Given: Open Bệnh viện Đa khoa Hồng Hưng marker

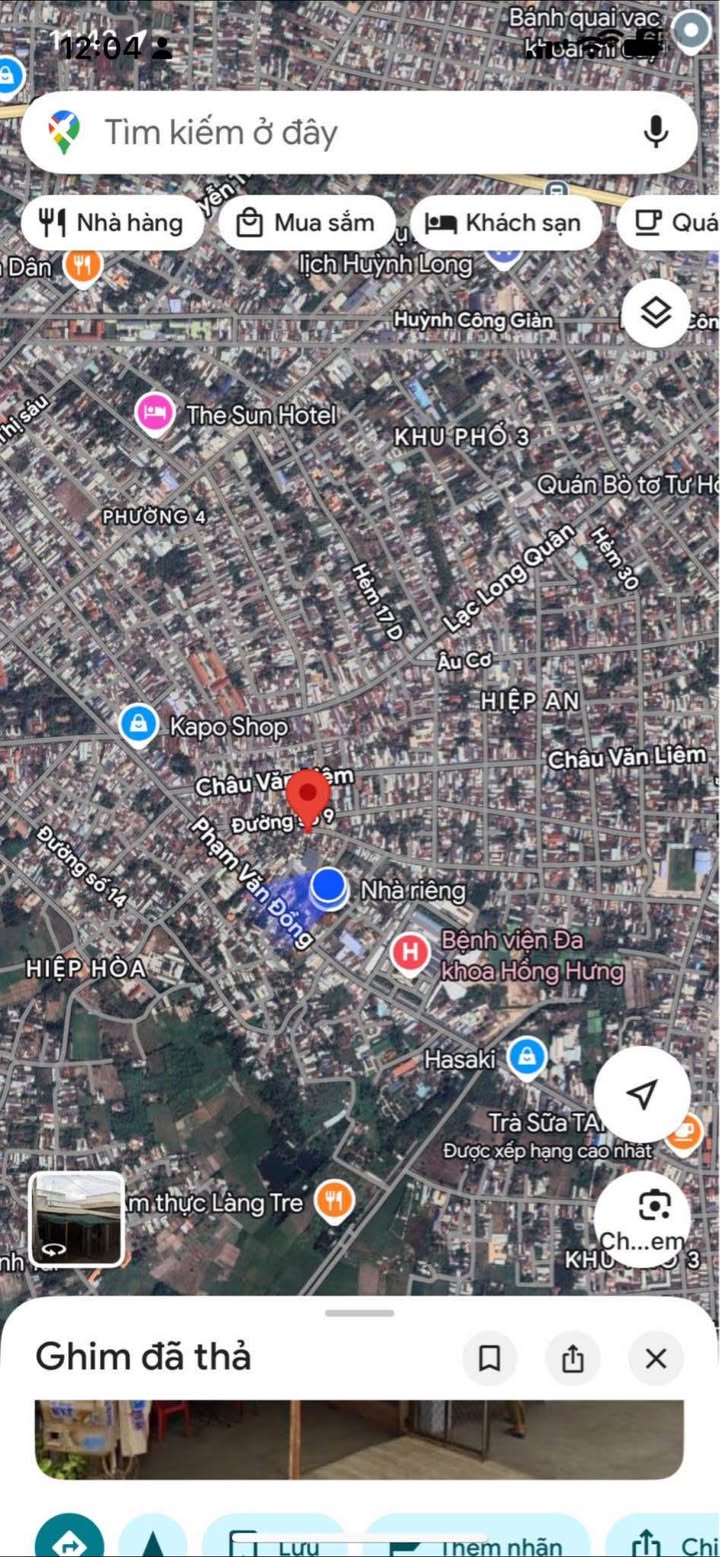Looking at the screenshot, I should [410, 953].
